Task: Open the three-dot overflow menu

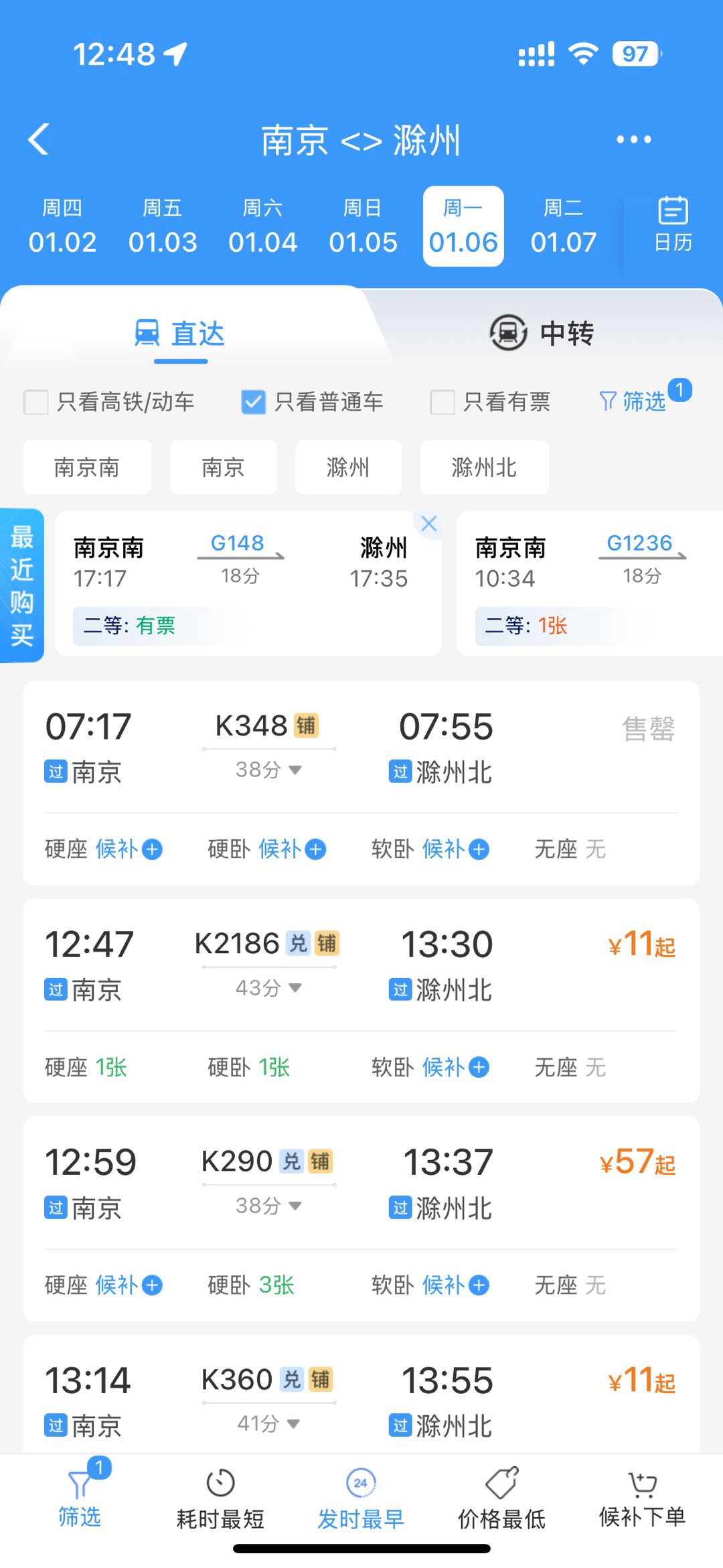Action: click(x=633, y=139)
